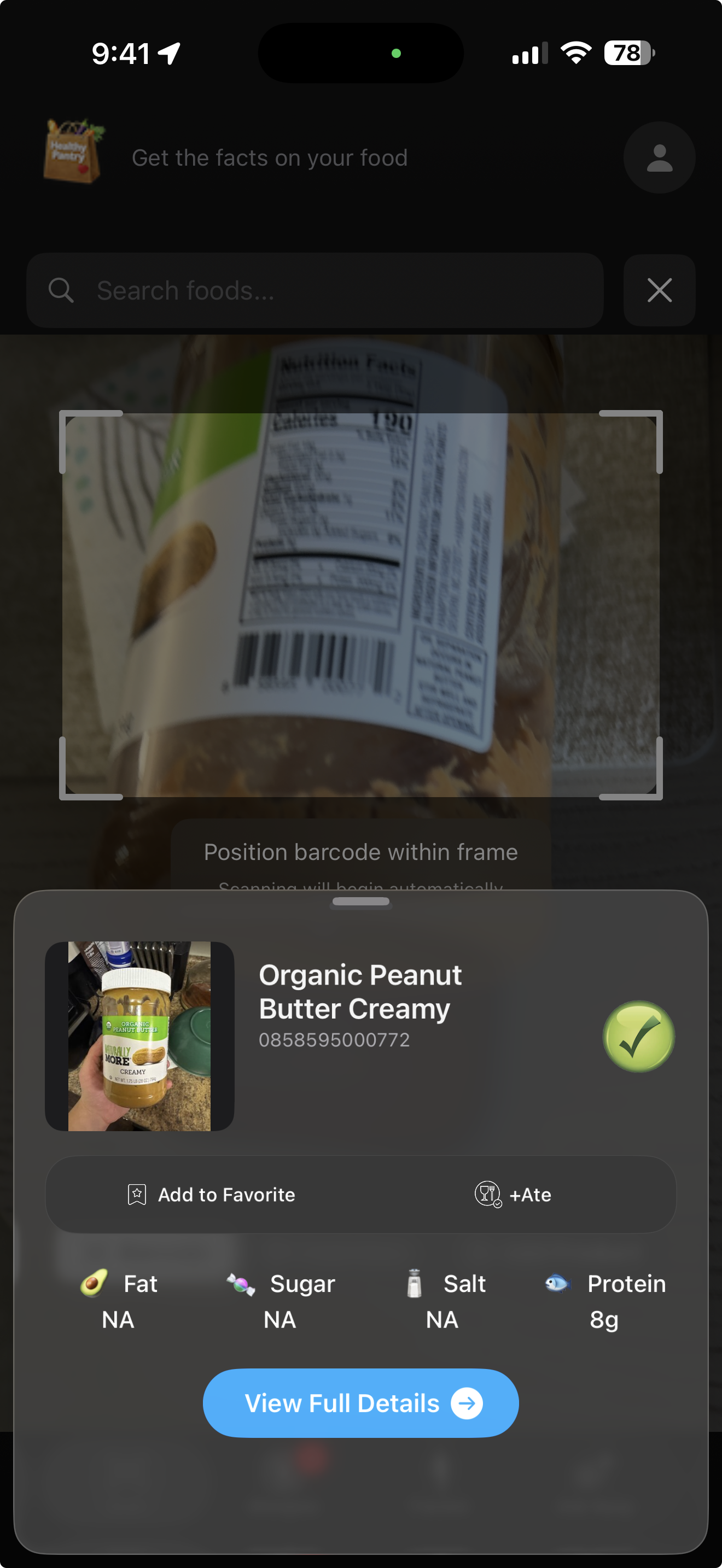Screen dimensions: 722x1568
Task: Close the barcode scanner
Action: [659, 290]
